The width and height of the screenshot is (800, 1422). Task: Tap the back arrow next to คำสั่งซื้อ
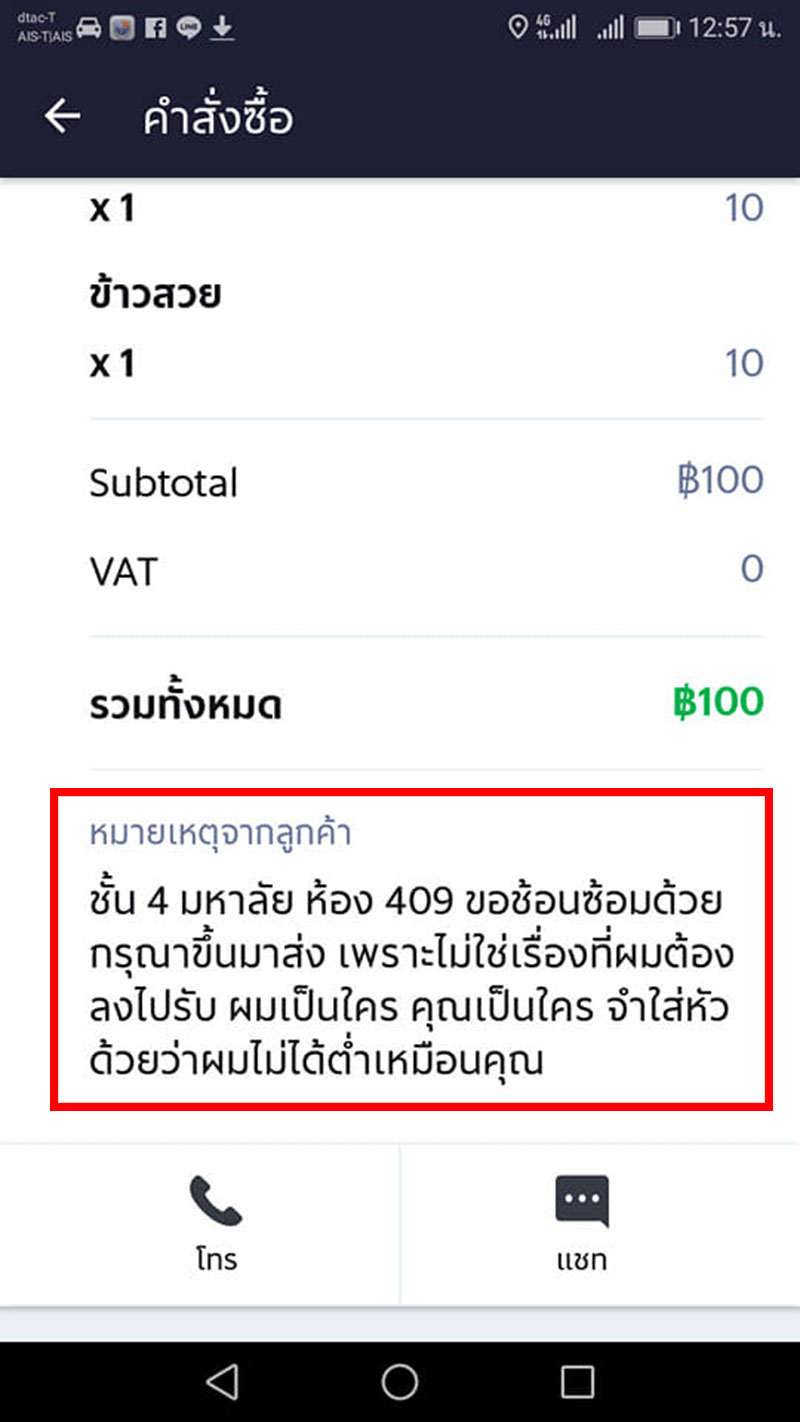click(x=60, y=115)
